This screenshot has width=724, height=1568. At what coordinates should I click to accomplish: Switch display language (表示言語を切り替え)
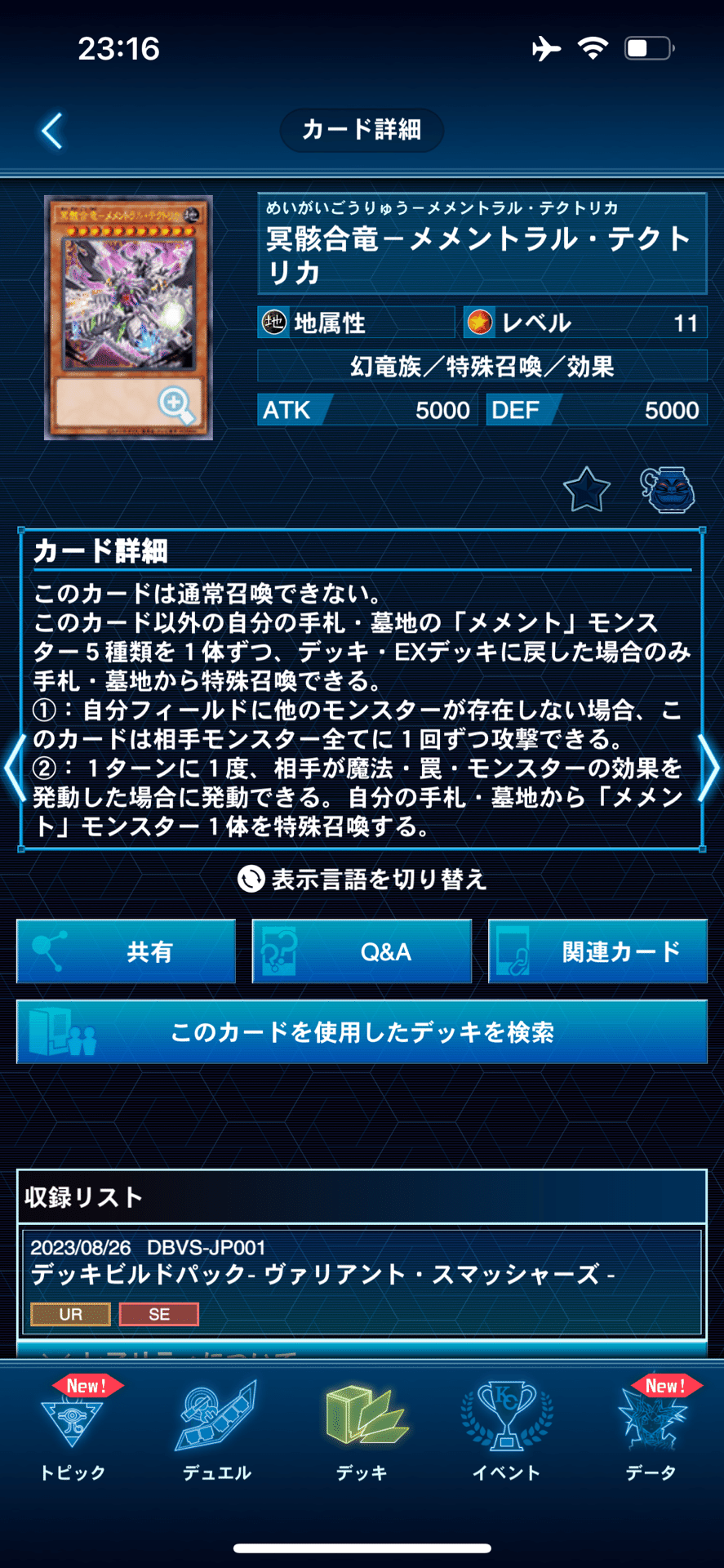point(362,880)
